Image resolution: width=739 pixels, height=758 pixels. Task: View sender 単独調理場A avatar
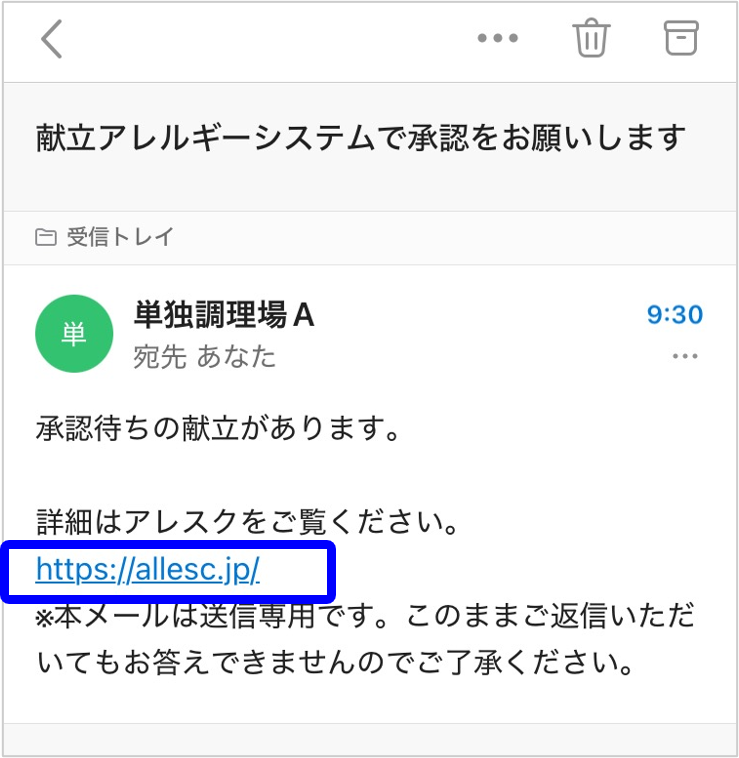(x=73, y=334)
